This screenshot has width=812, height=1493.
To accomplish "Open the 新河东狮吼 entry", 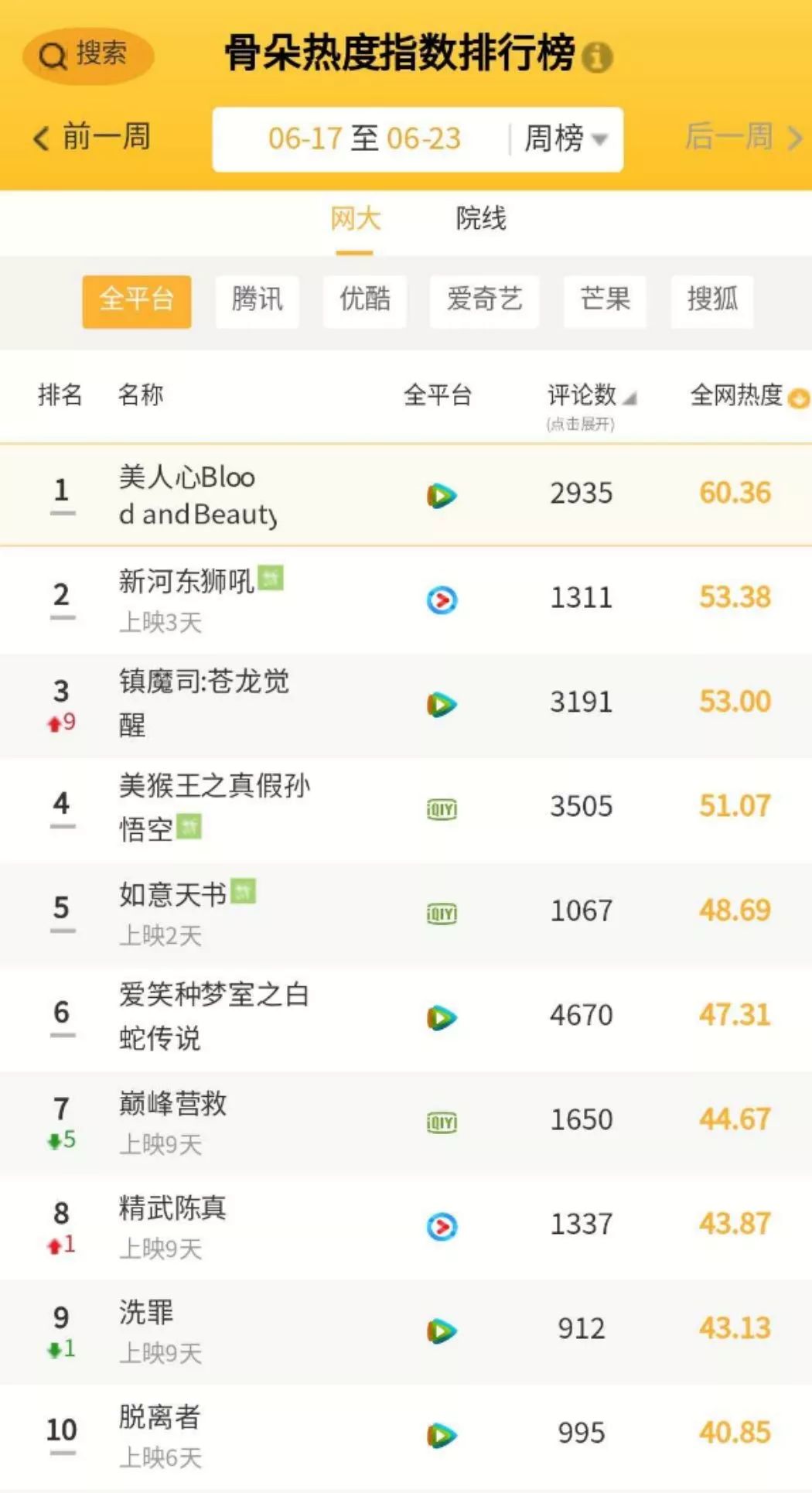I will pos(406,600).
